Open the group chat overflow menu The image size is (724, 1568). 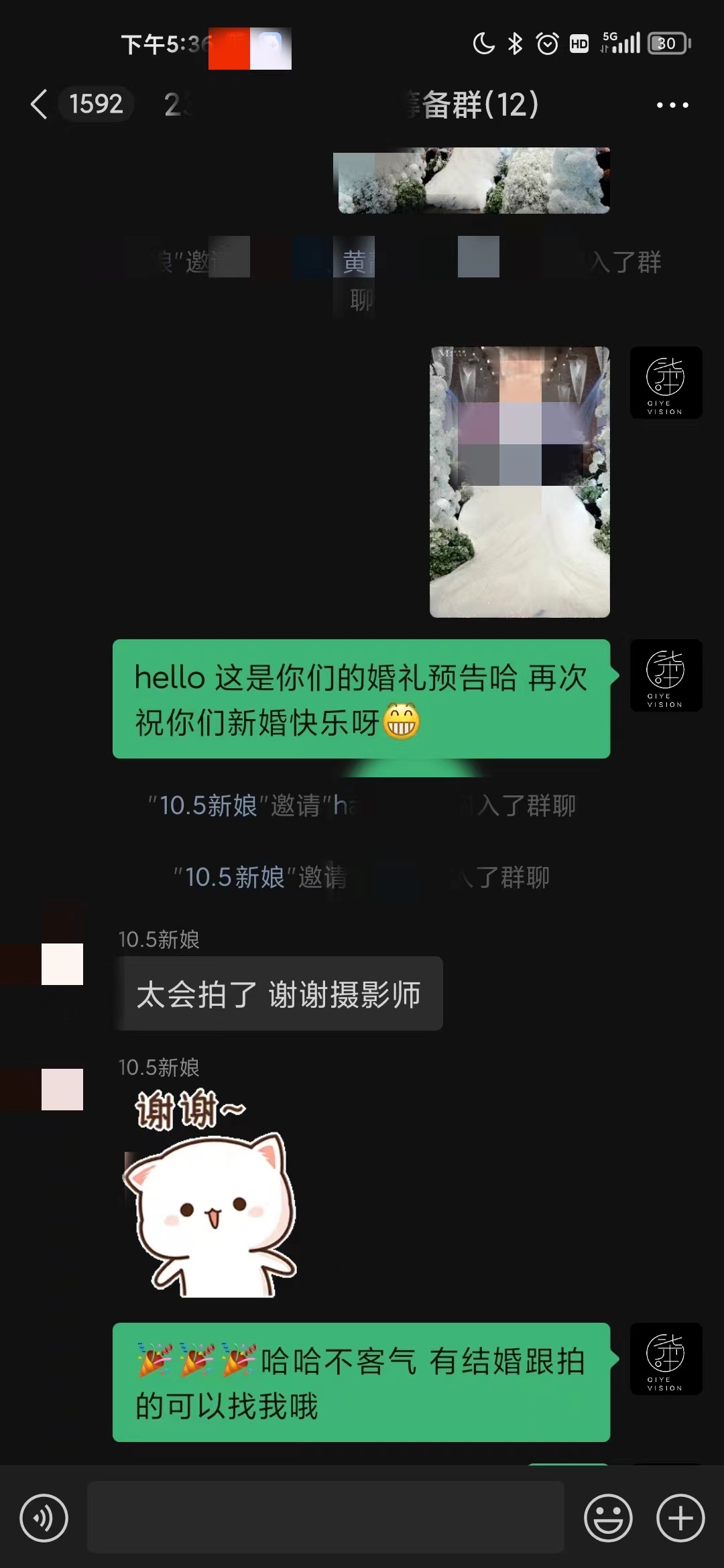pyautogui.click(x=672, y=105)
